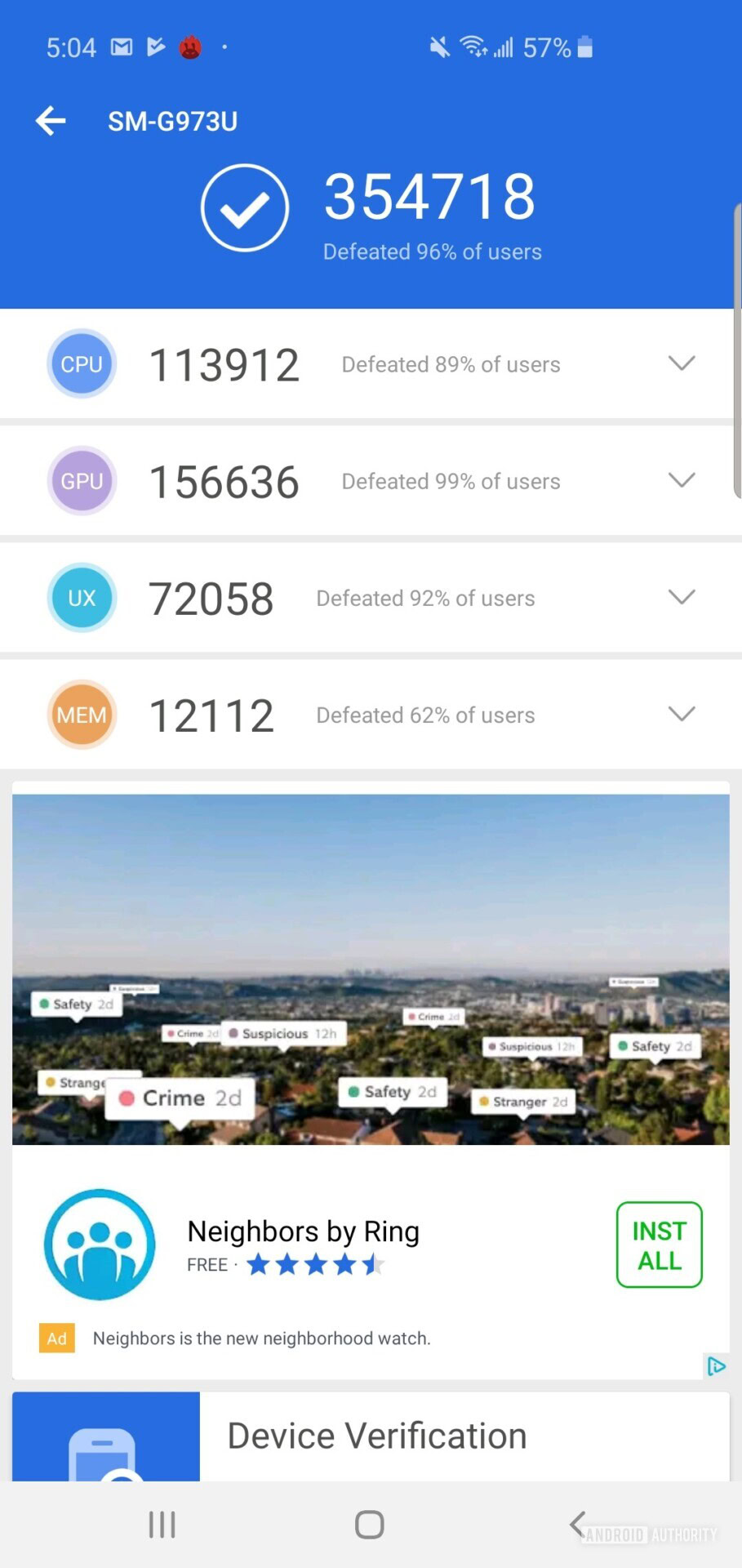This screenshot has height=1568, width=742.
Task: Install the Neighbors by Ring app
Action: (x=659, y=1245)
